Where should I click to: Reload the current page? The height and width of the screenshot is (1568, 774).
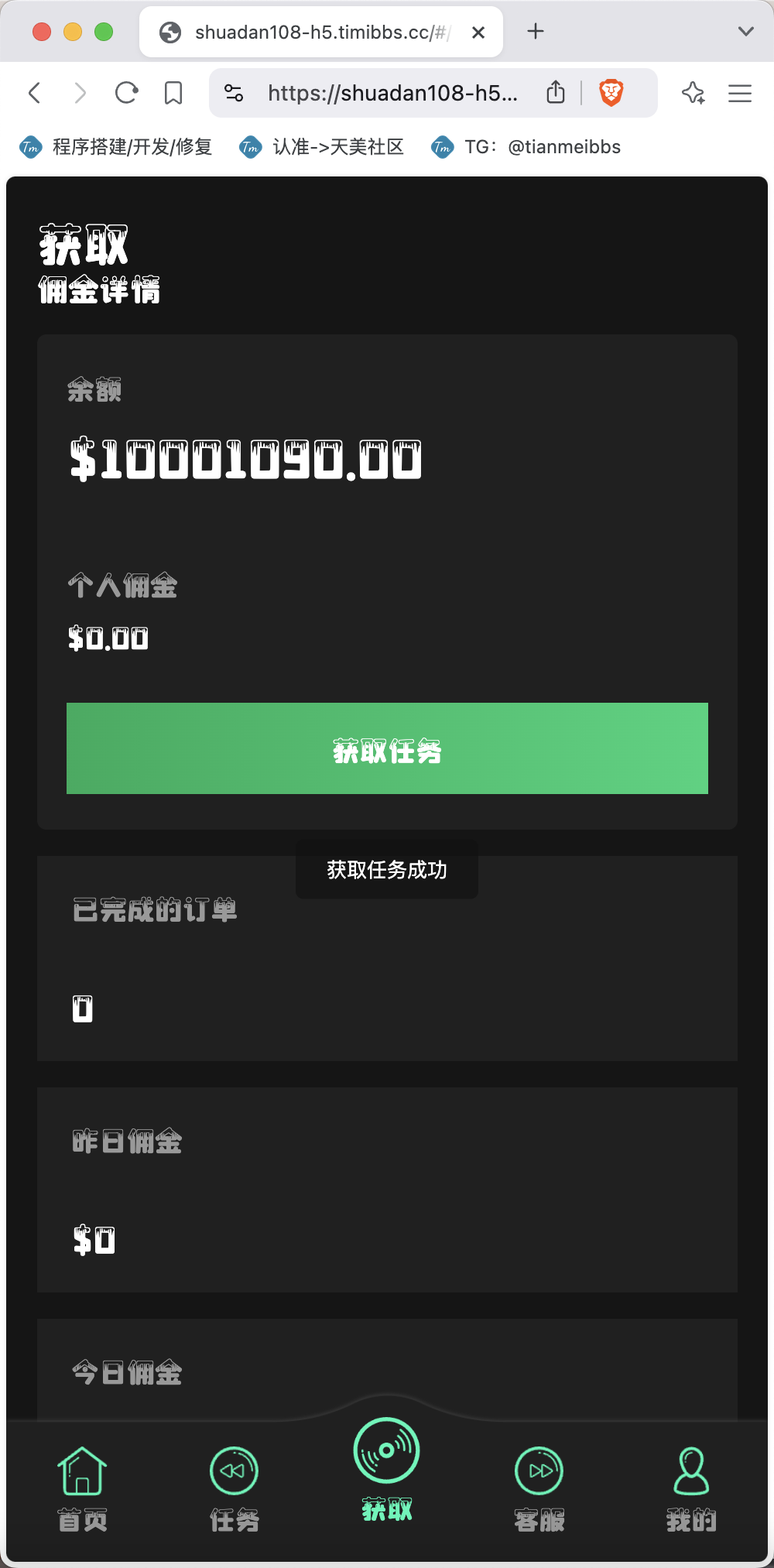126,93
